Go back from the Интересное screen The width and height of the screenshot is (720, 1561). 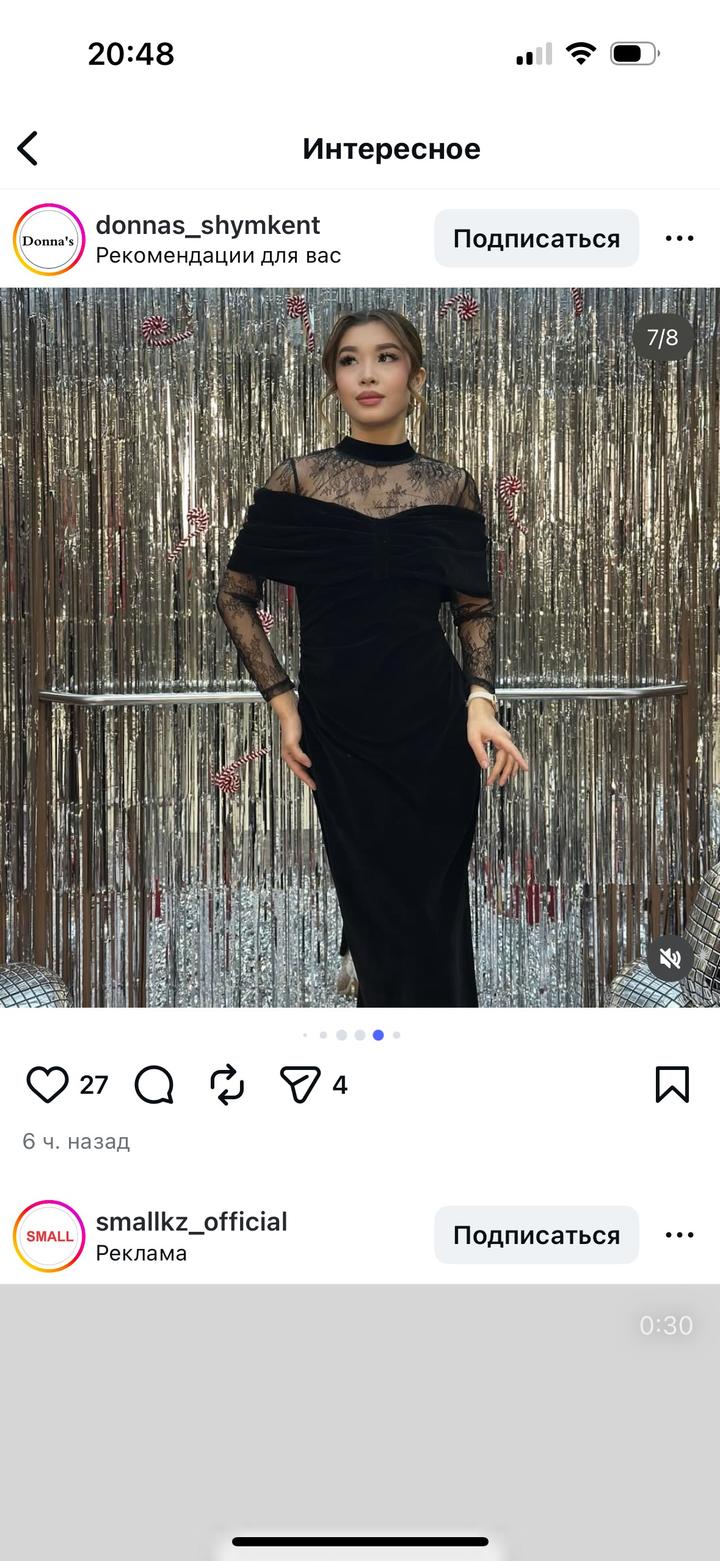(28, 149)
